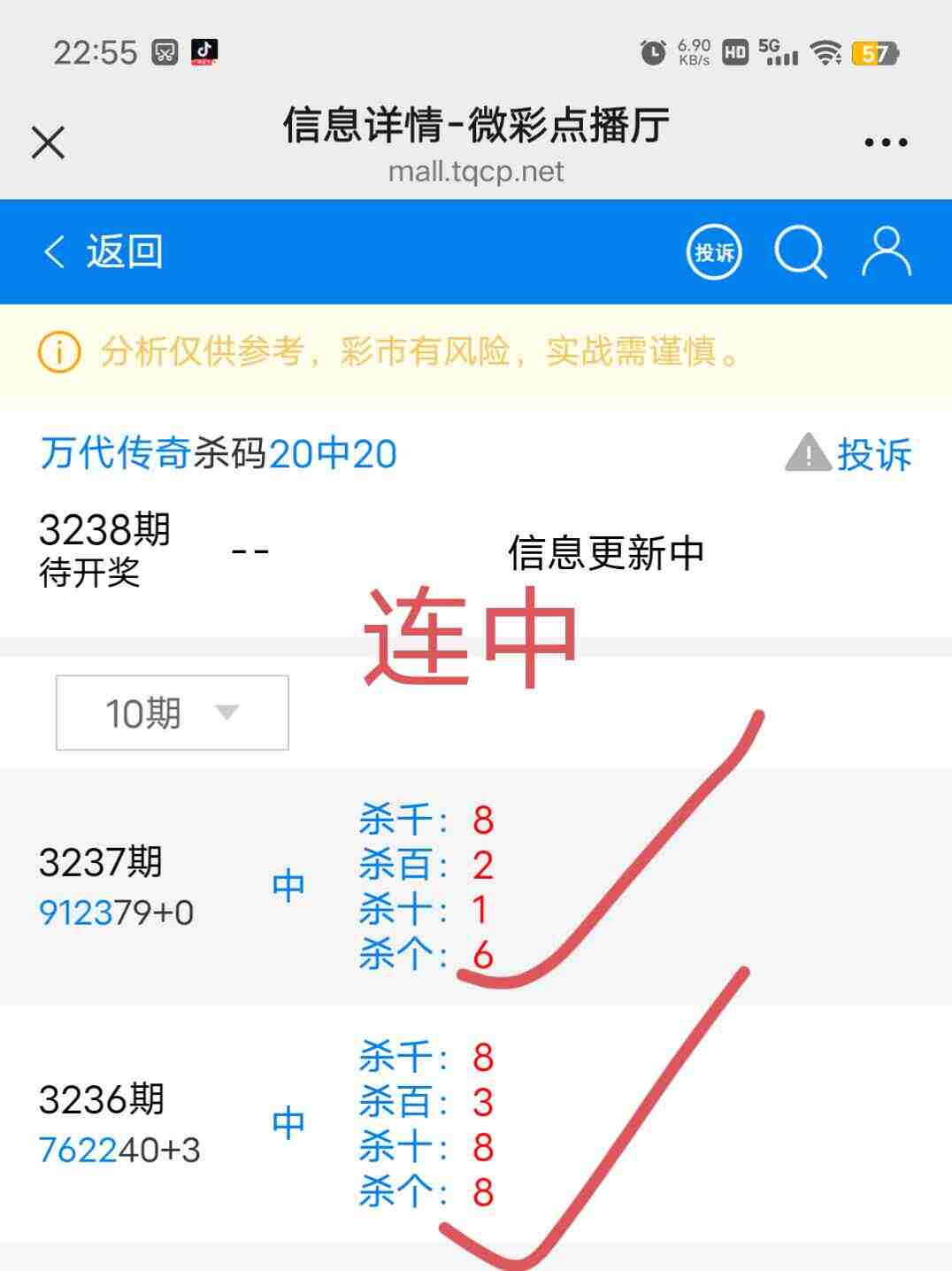Image resolution: width=952 pixels, height=1271 pixels.
Task: Close the page with the X
Action: tap(48, 142)
